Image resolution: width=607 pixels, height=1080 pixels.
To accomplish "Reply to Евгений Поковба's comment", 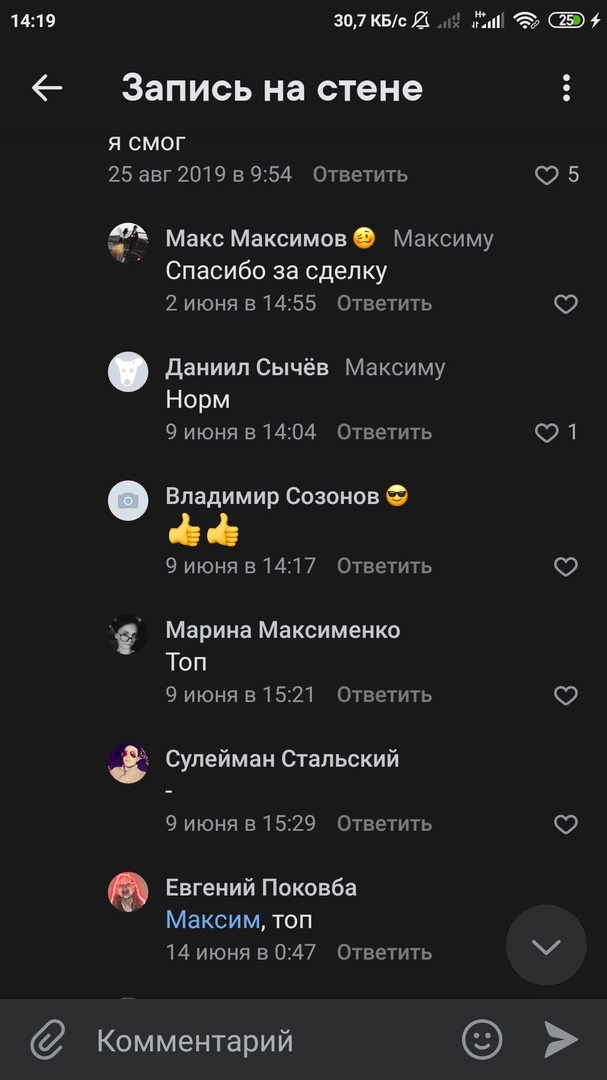I will pos(384,952).
